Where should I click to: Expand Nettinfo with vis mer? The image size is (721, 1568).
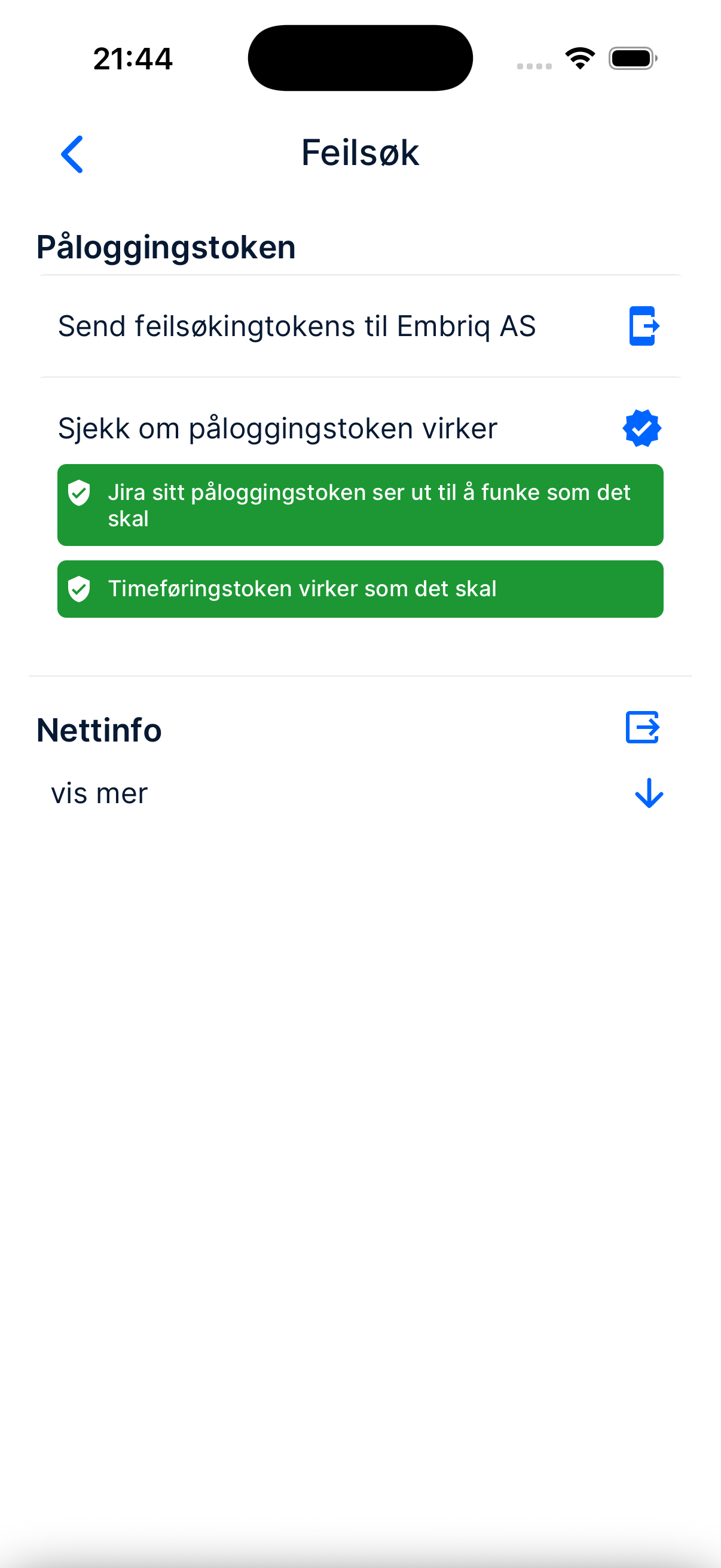tap(649, 794)
